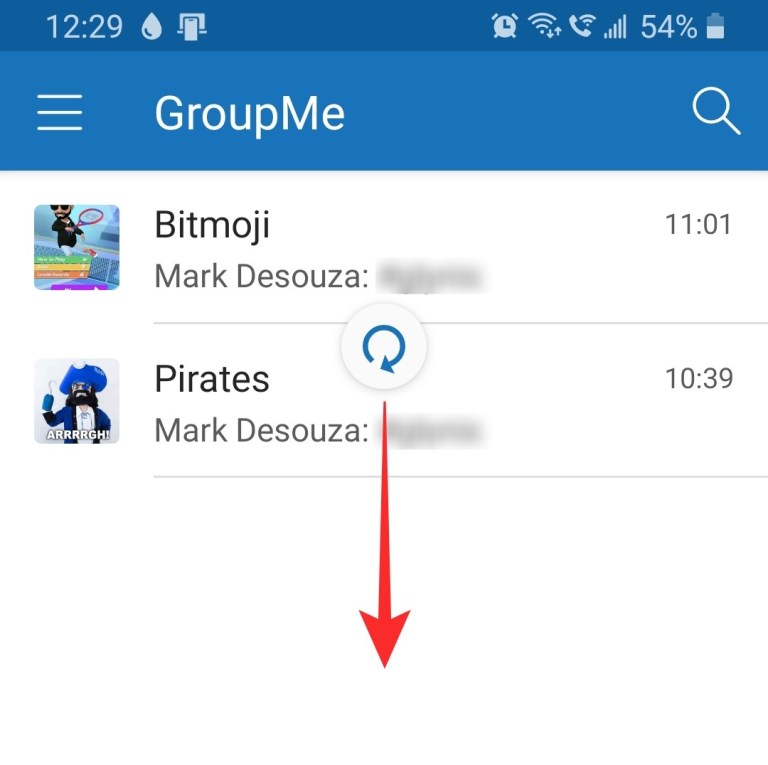Open the search magnifier icon

coord(716,112)
